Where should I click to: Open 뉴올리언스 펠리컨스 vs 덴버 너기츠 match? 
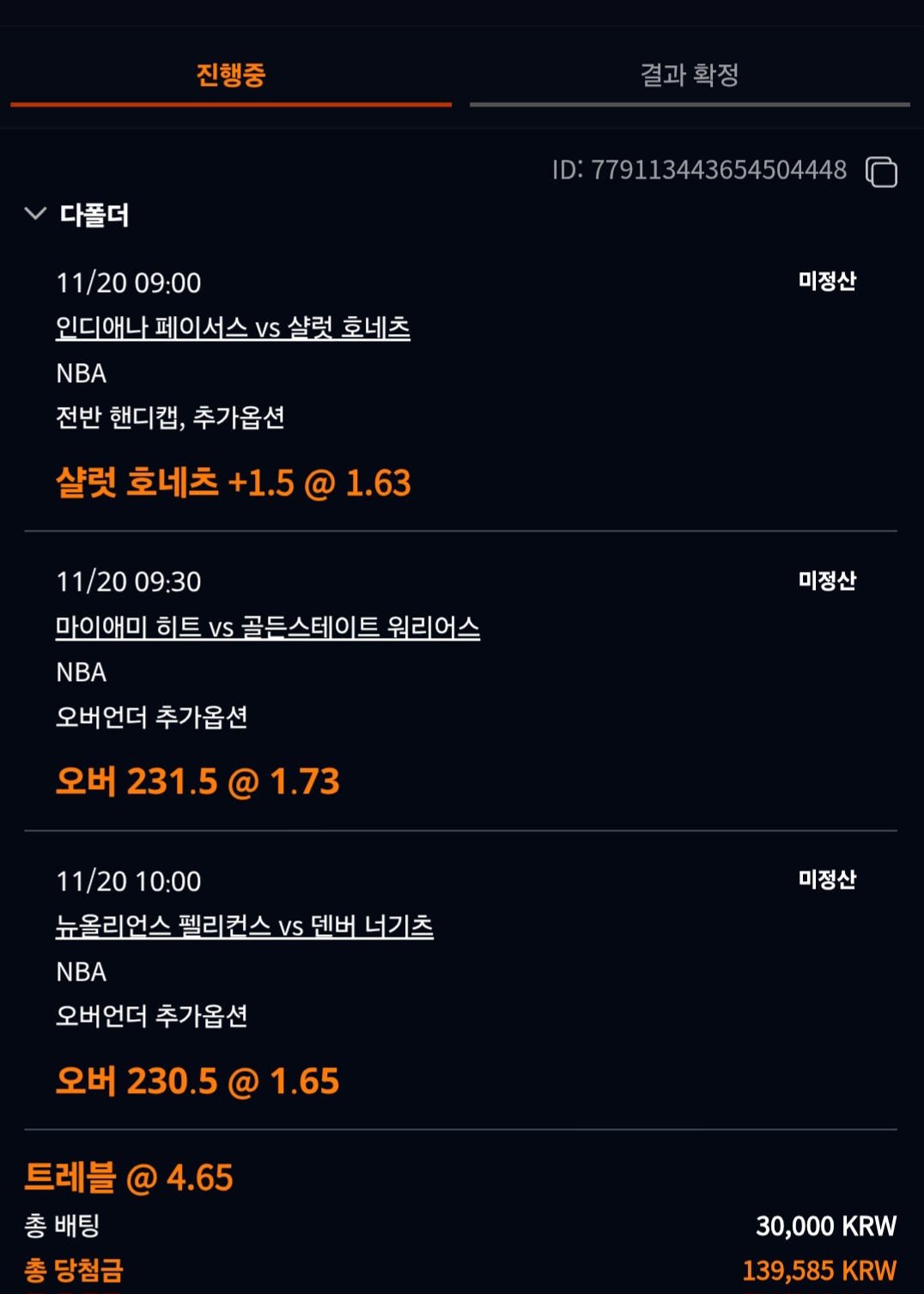244,926
